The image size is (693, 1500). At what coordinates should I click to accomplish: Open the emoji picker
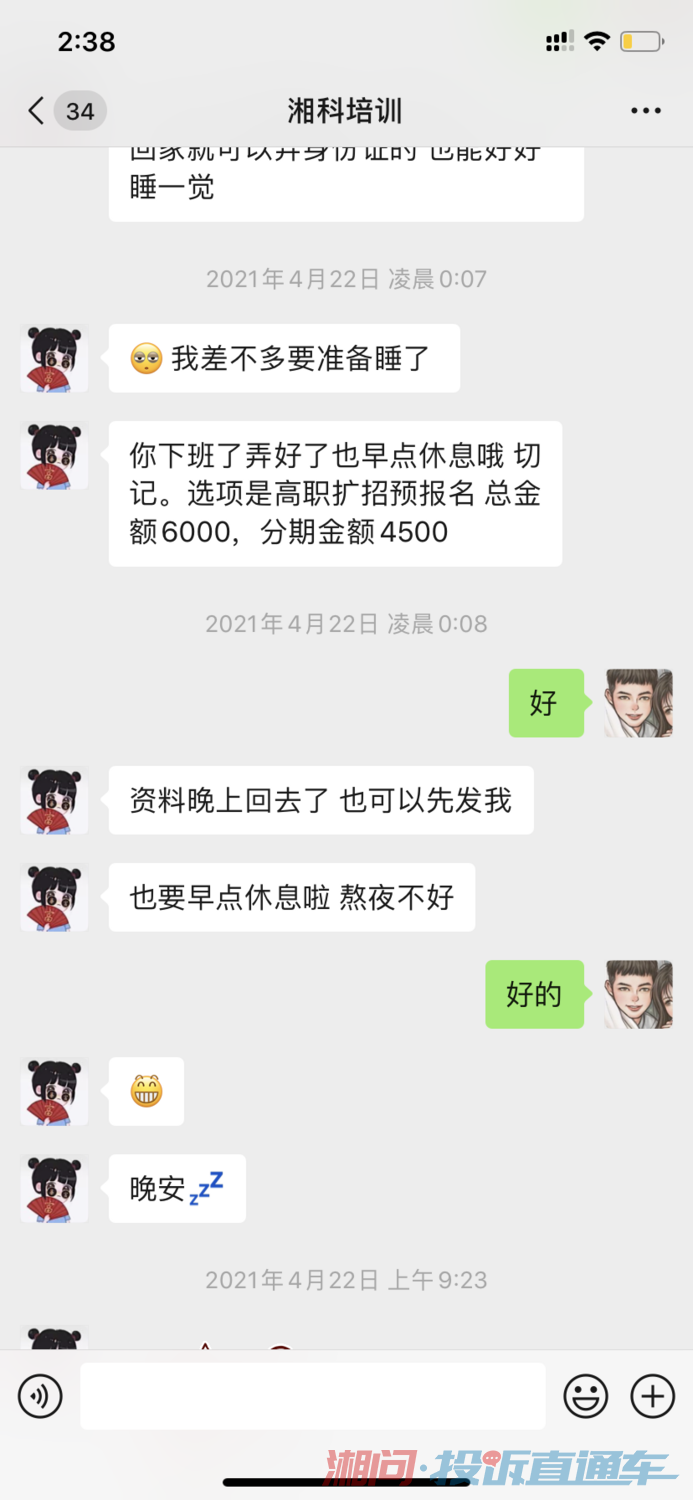click(x=586, y=1396)
